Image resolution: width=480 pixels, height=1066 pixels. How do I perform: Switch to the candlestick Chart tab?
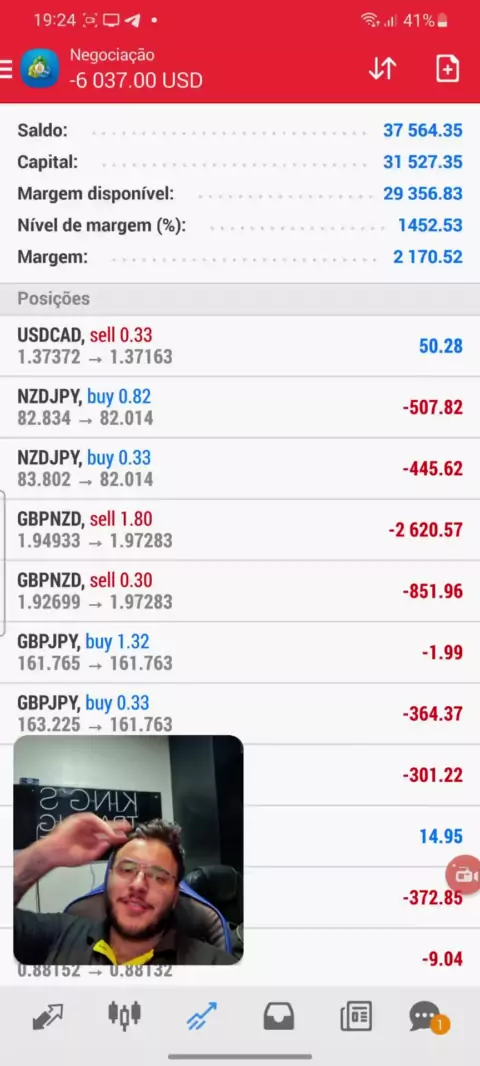click(x=124, y=1014)
